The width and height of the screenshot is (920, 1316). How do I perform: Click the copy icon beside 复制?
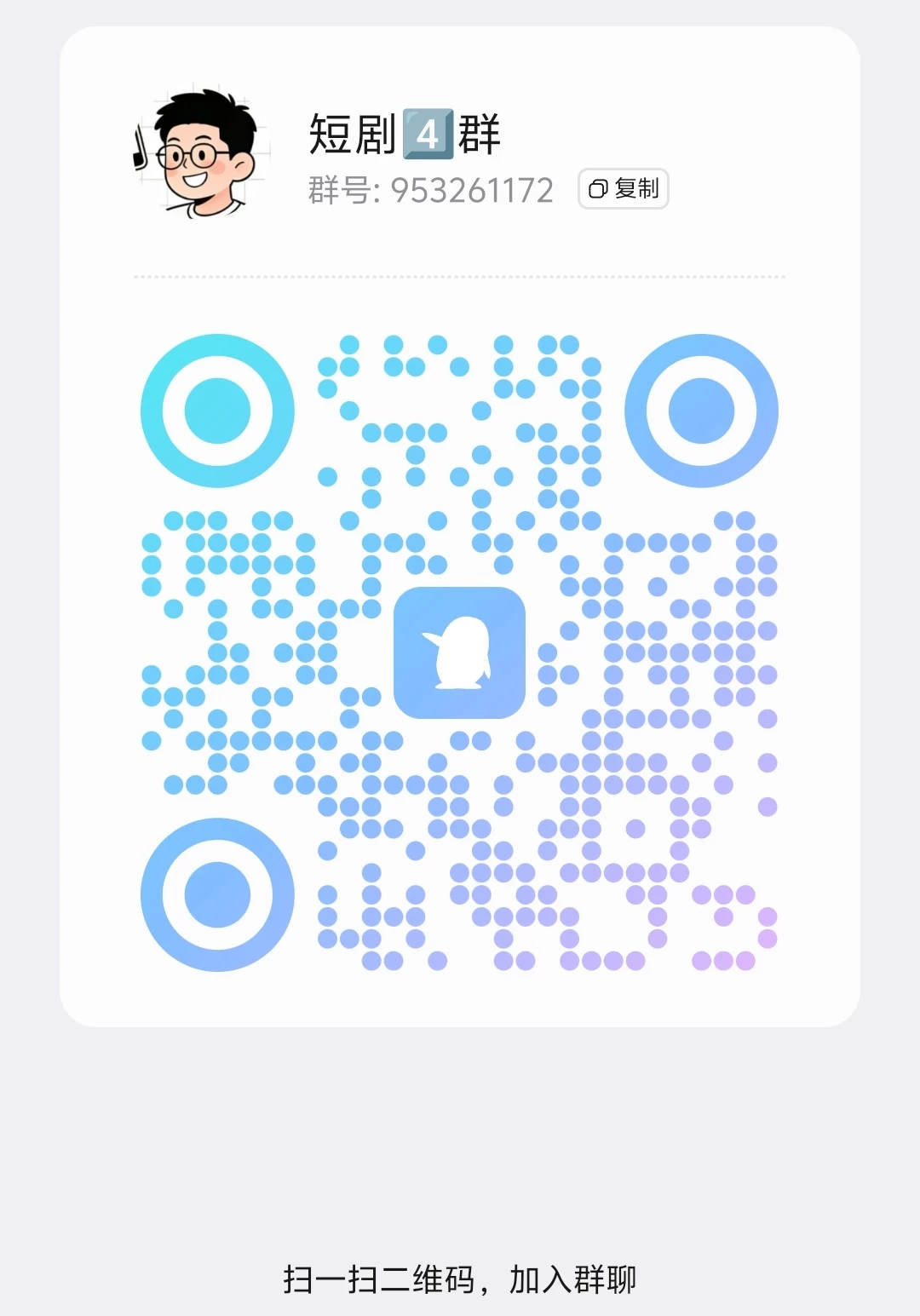pos(599,188)
